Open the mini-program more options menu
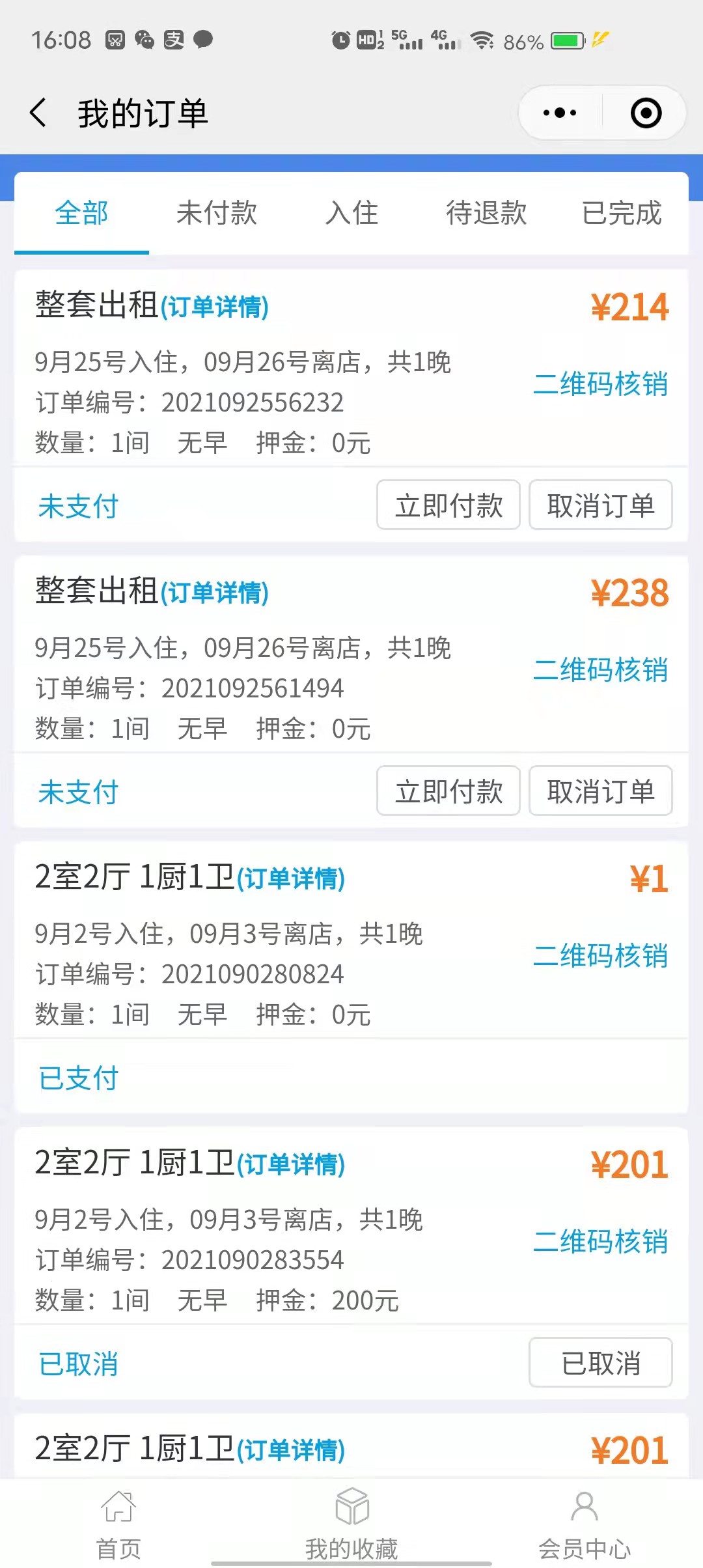The image size is (703, 1568). (560, 113)
